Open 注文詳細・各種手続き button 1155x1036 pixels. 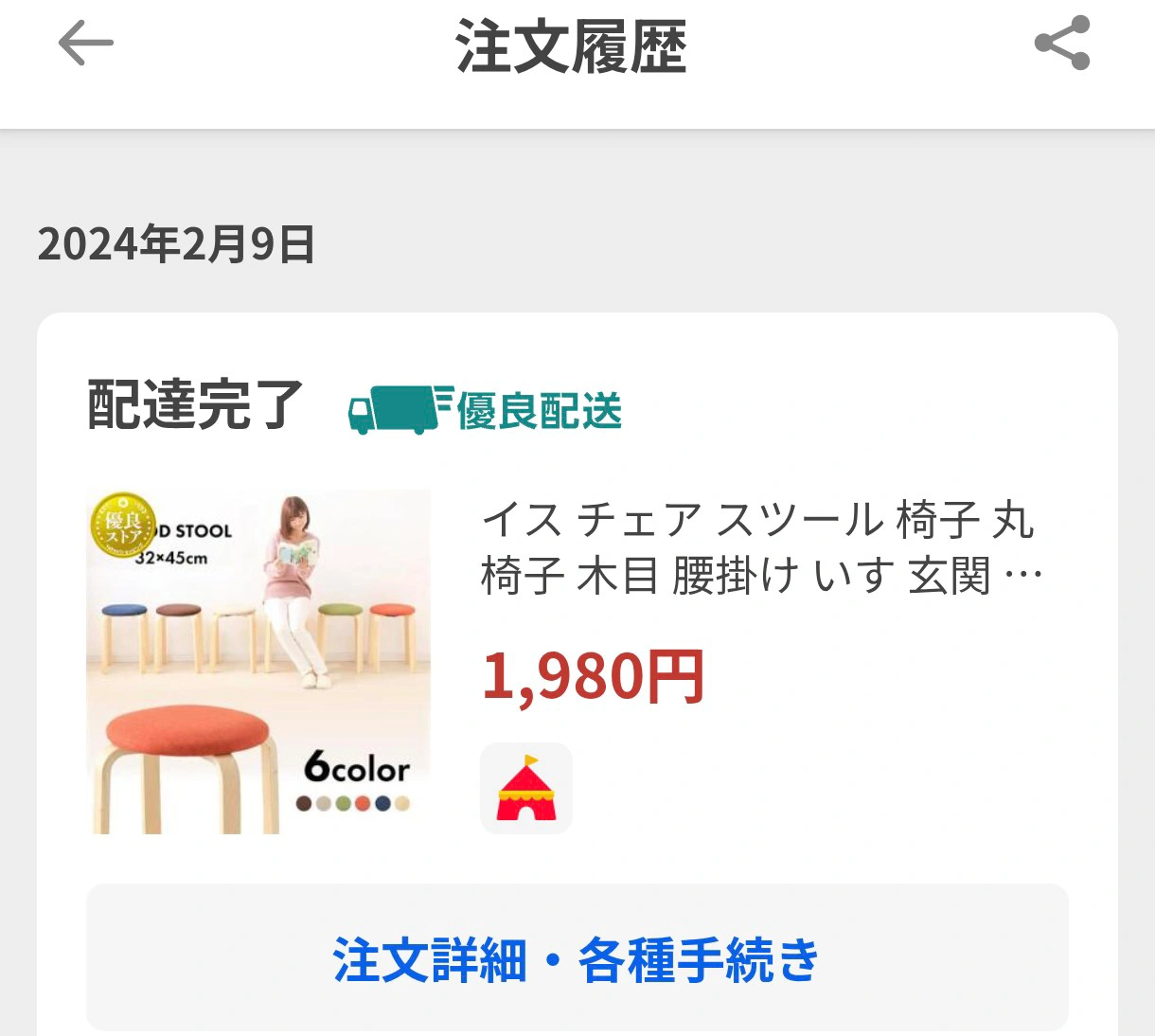(x=577, y=958)
